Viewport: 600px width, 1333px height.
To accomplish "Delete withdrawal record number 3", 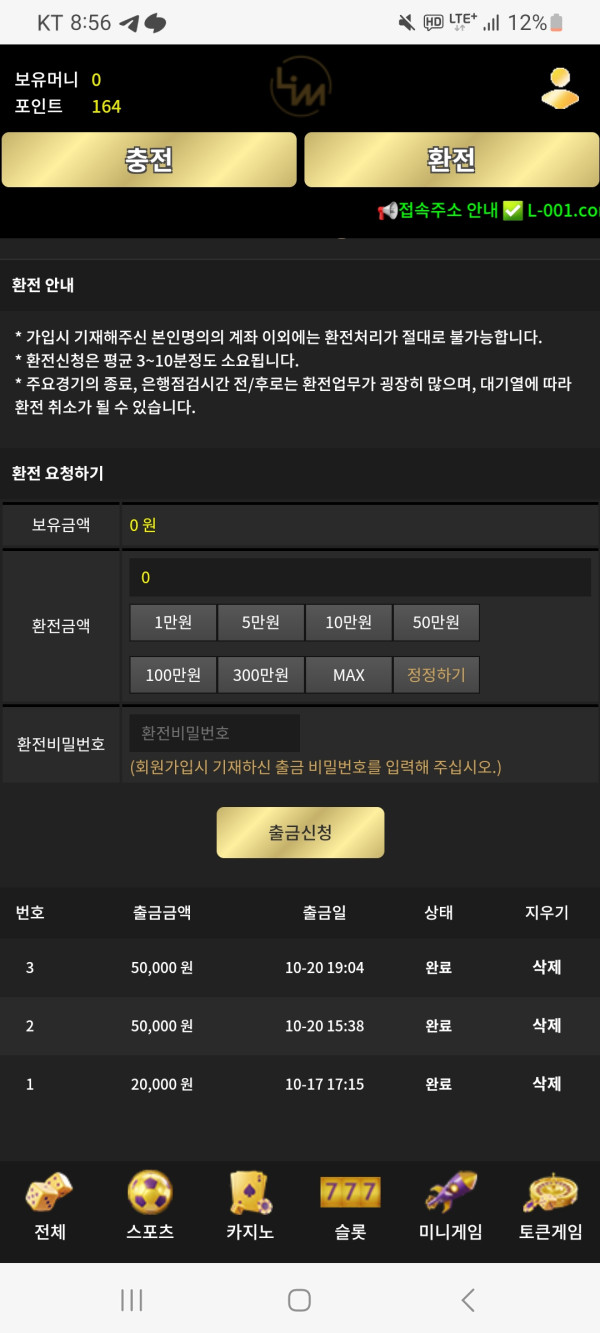I will click(546, 967).
